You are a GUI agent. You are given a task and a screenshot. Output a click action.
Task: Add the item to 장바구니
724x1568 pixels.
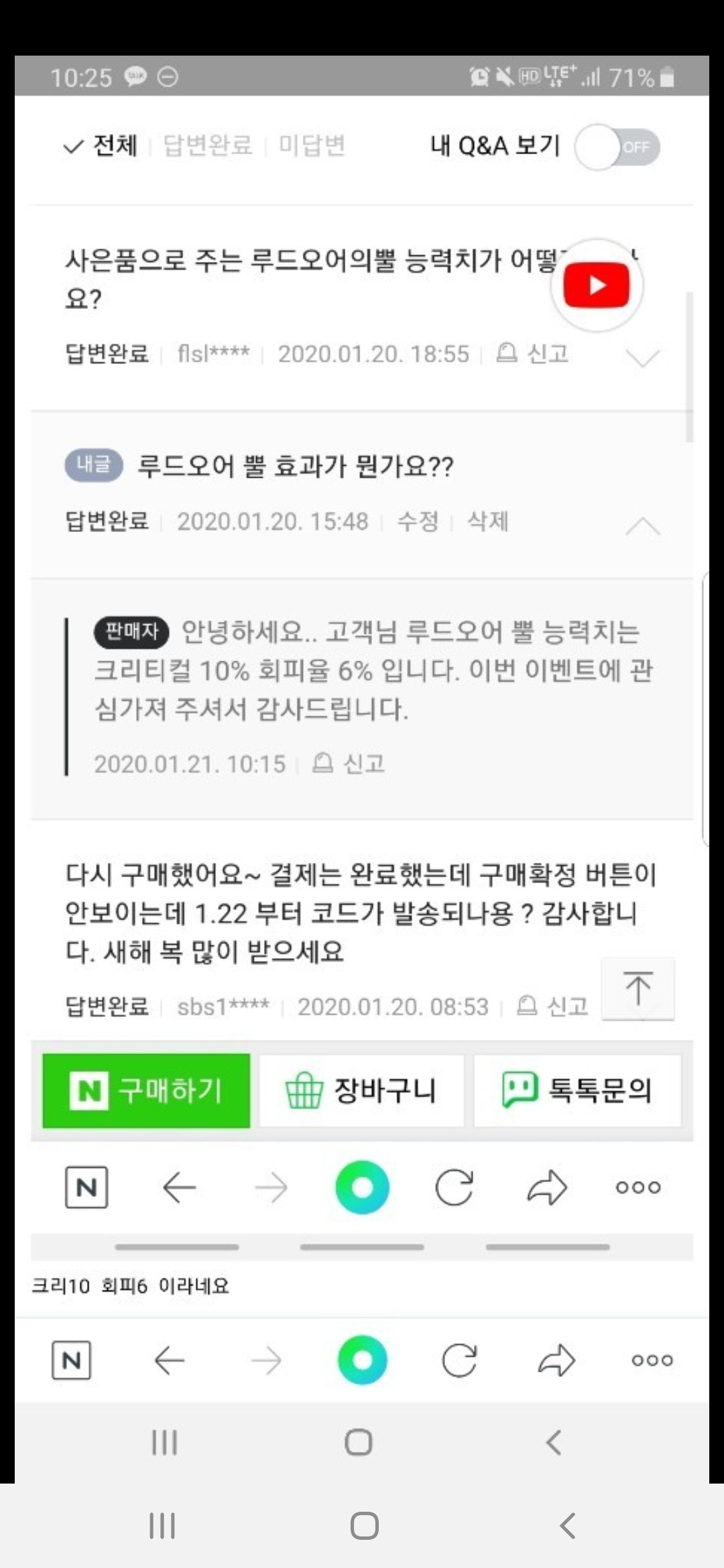(x=361, y=1090)
